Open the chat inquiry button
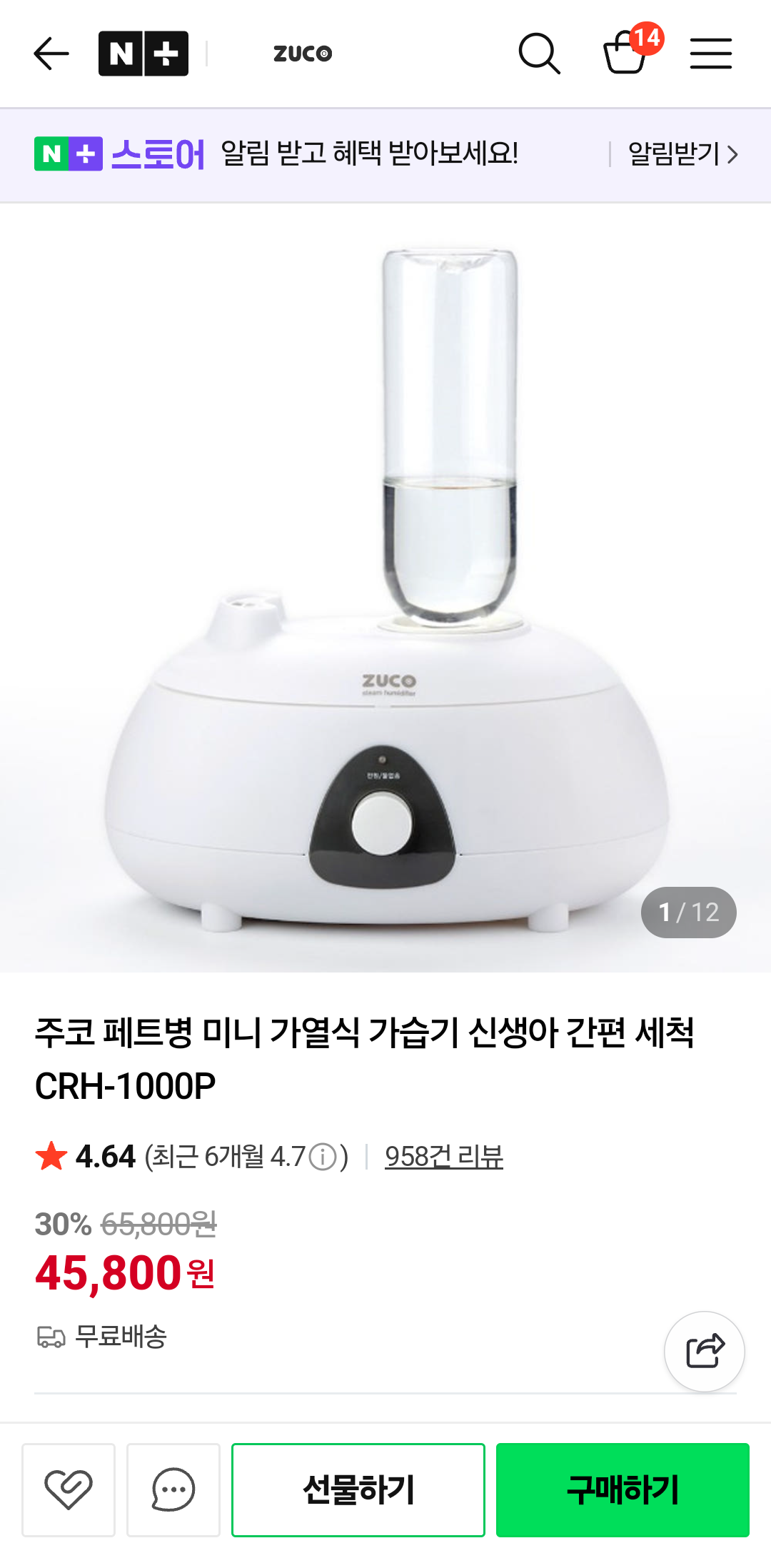Image resolution: width=771 pixels, height=1568 pixels. click(173, 1489)
